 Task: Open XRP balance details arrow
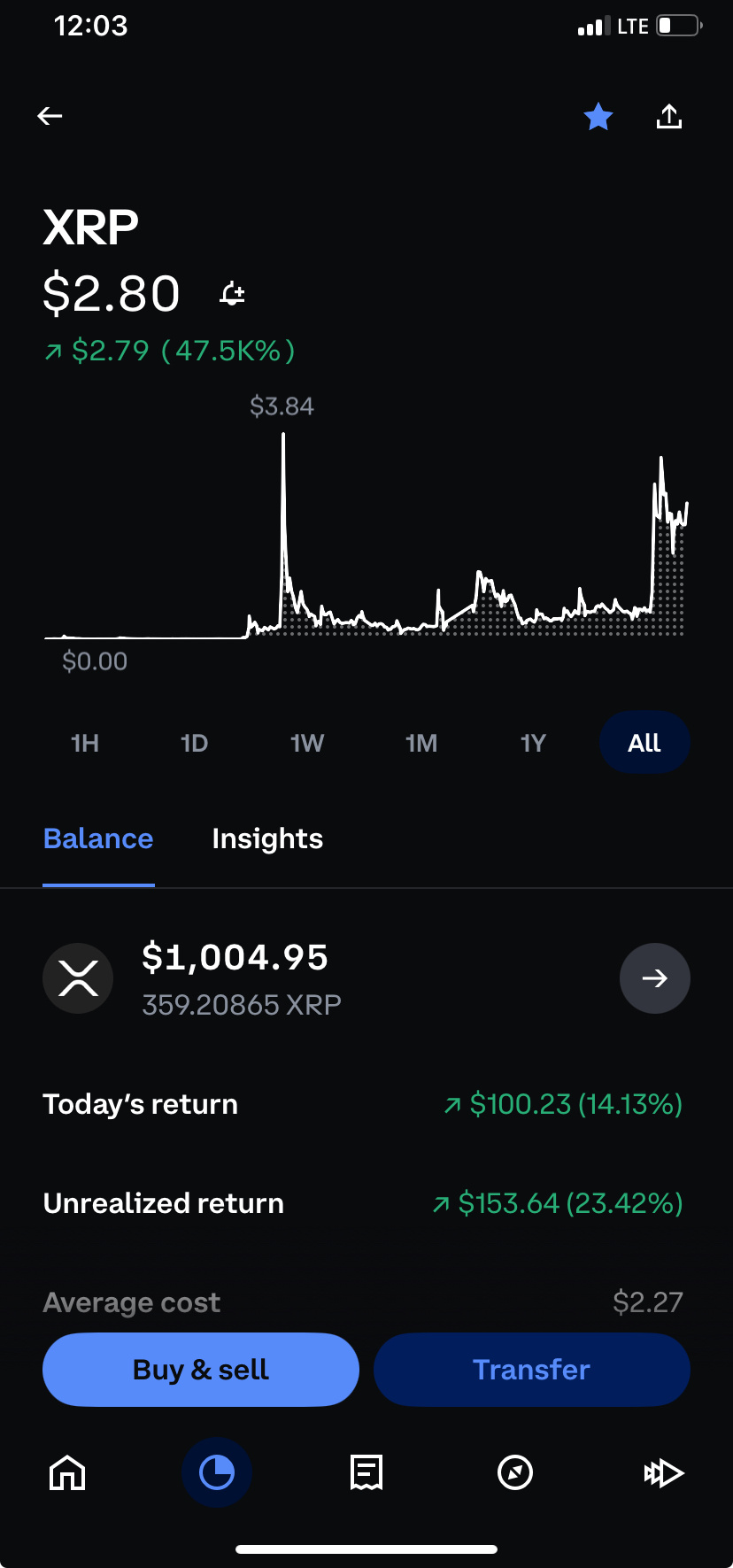[655, 978]
